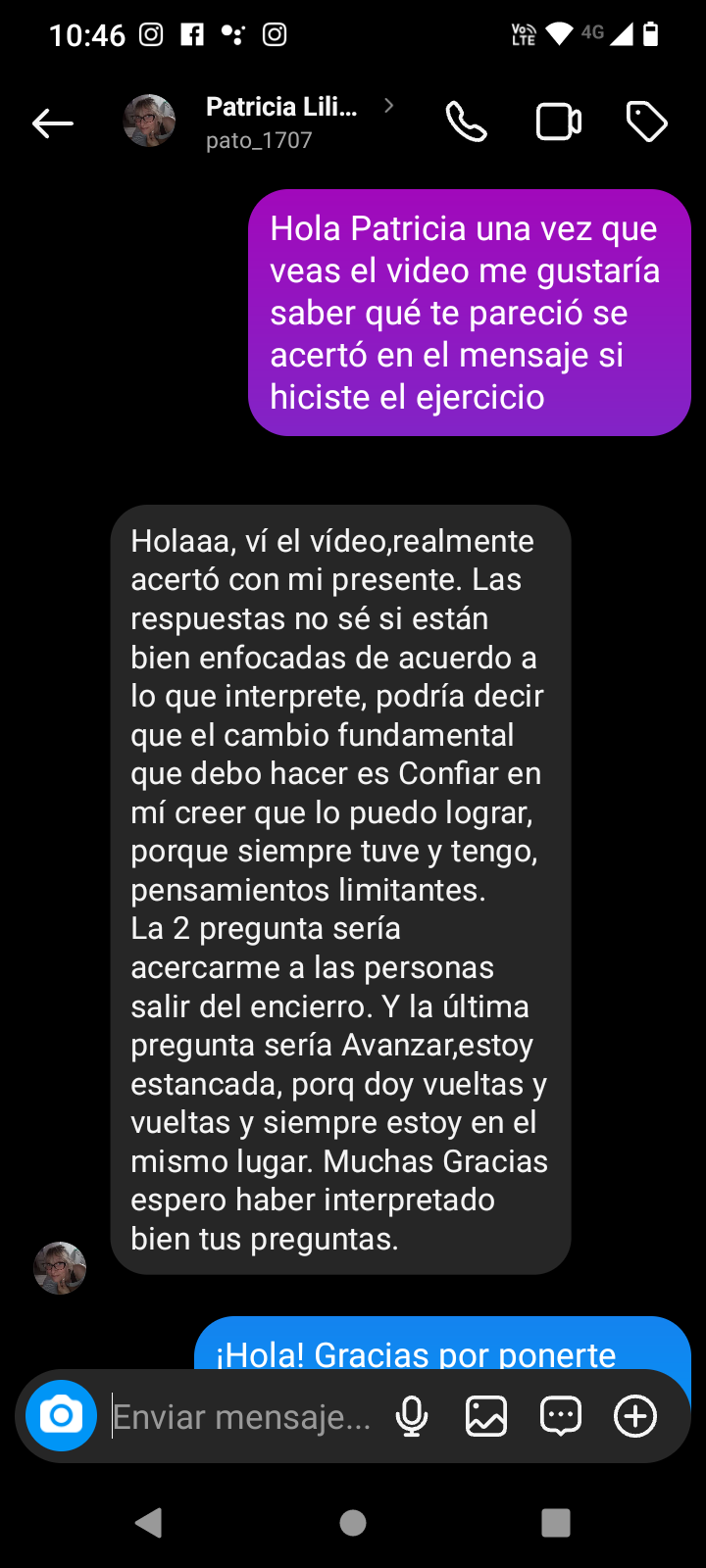Tap the system back button

[149, 1522]
